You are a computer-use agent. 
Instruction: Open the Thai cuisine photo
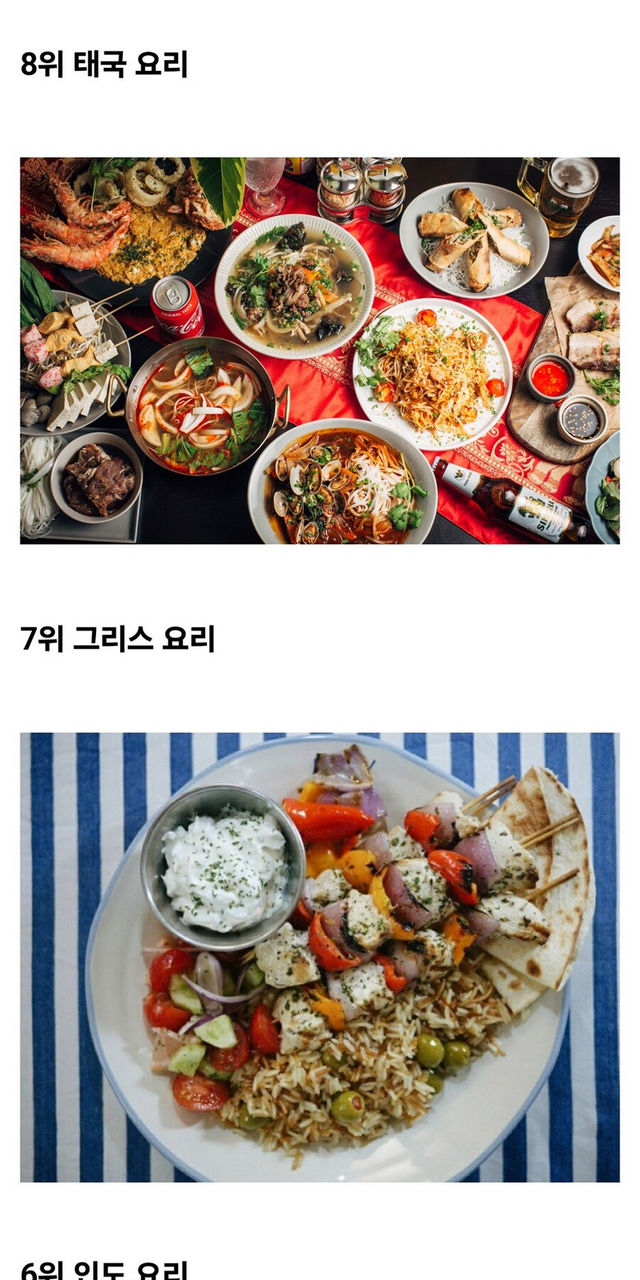pos(320,350)
